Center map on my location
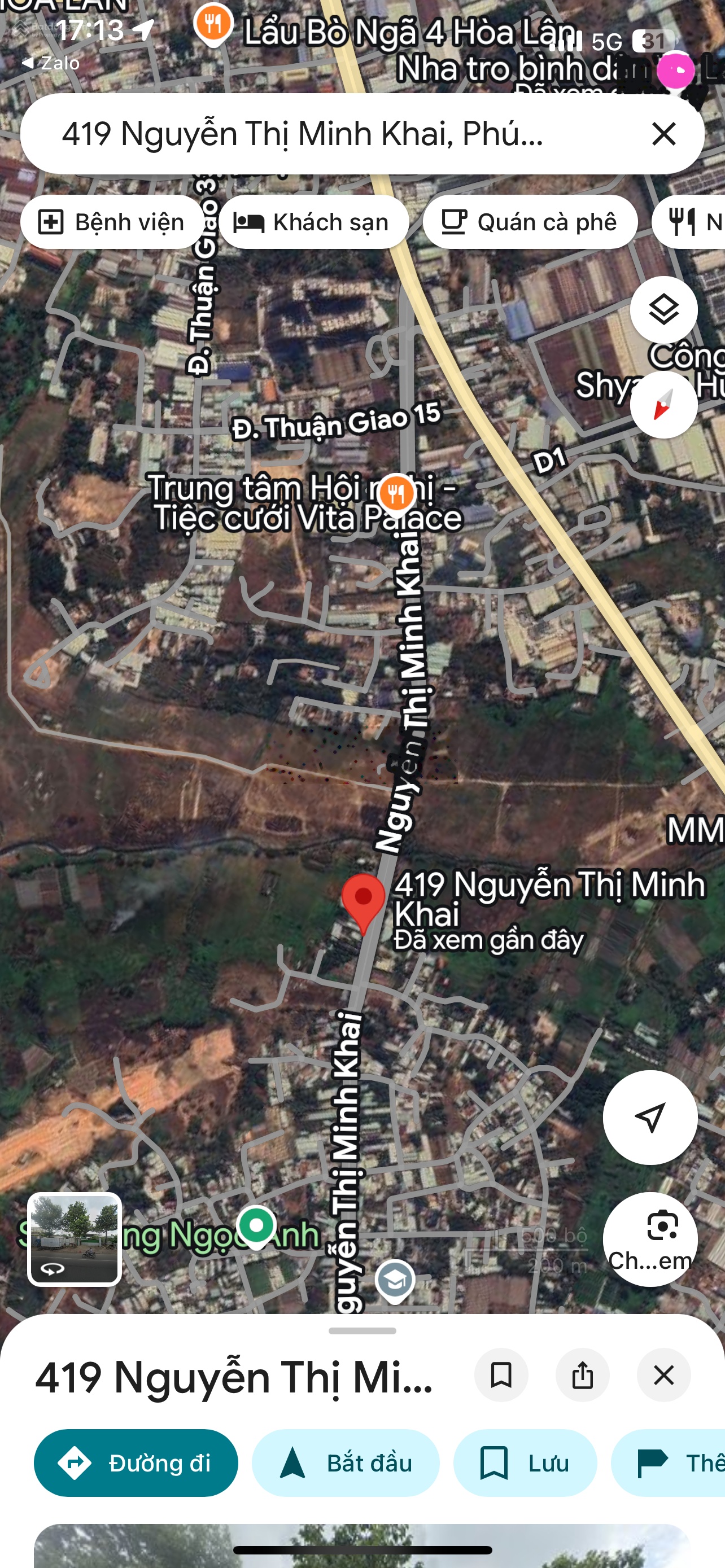The height and width of the screenshot is (1568, 725). [x=649, y=1118]
